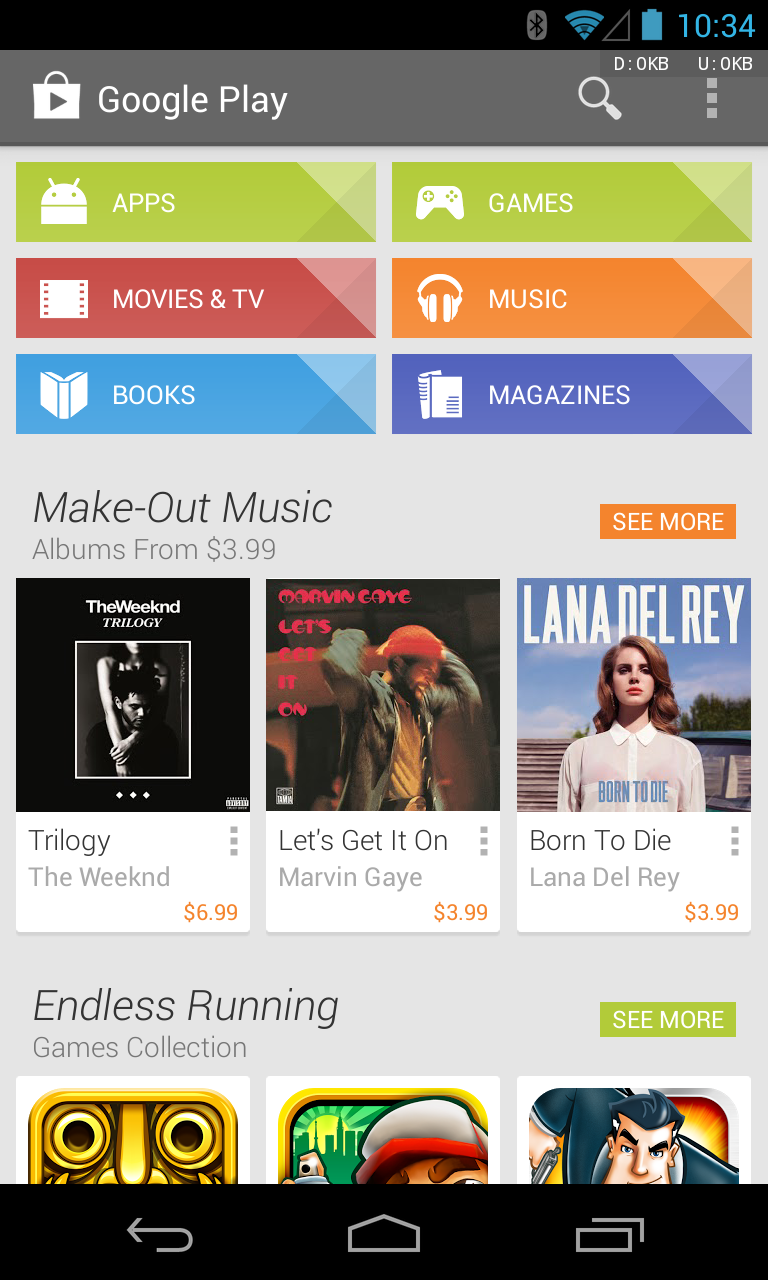Viewport: 768px width, 1280px height.
Task: Tap the Google Play logo in app bar
Action: [57, 99]
